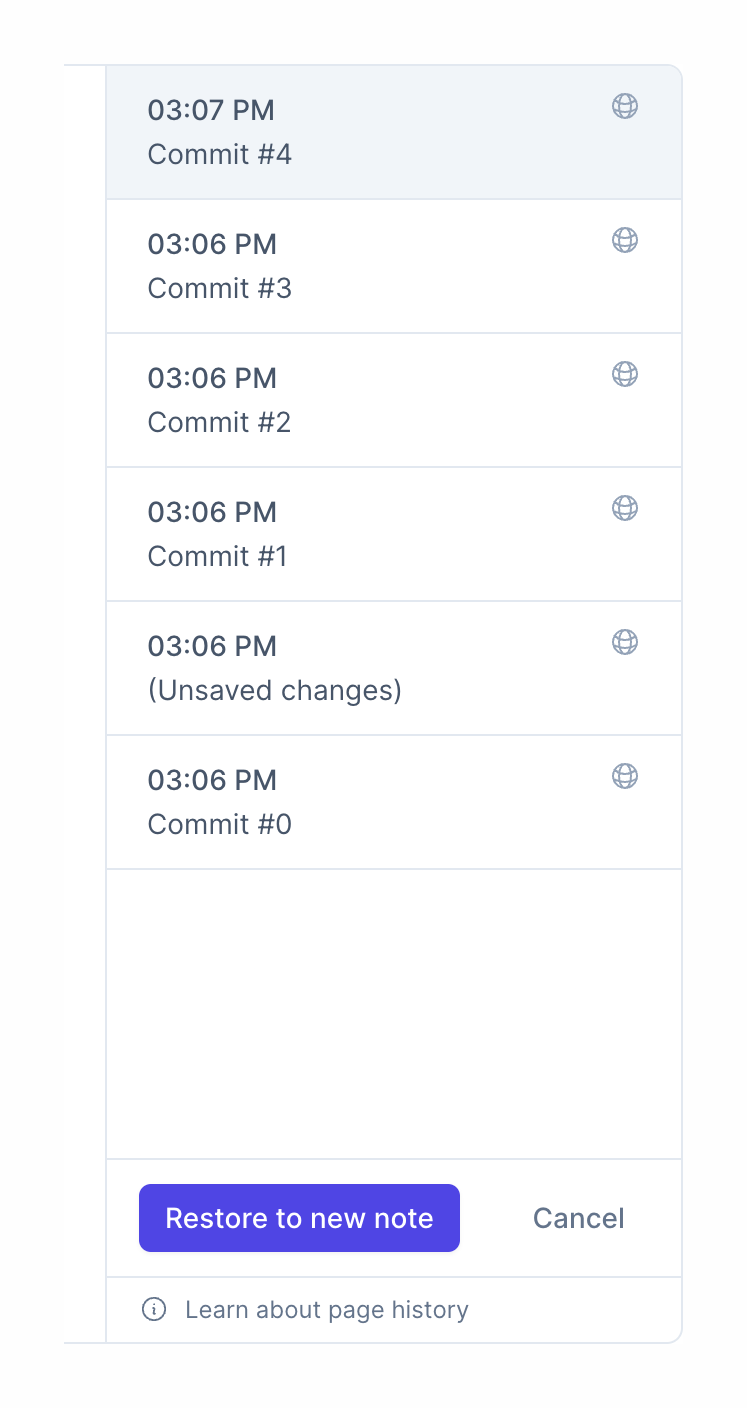
Task: Click the globe icon beside Unsaved changes
Action: [625, 642]
